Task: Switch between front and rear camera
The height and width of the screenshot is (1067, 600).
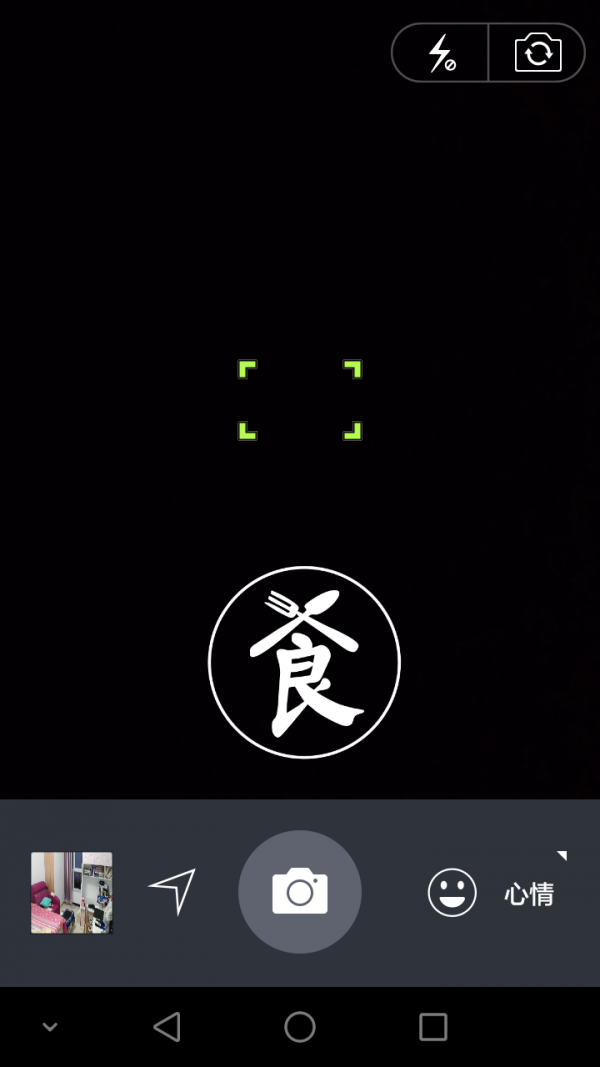Action: tap(537, 53)
